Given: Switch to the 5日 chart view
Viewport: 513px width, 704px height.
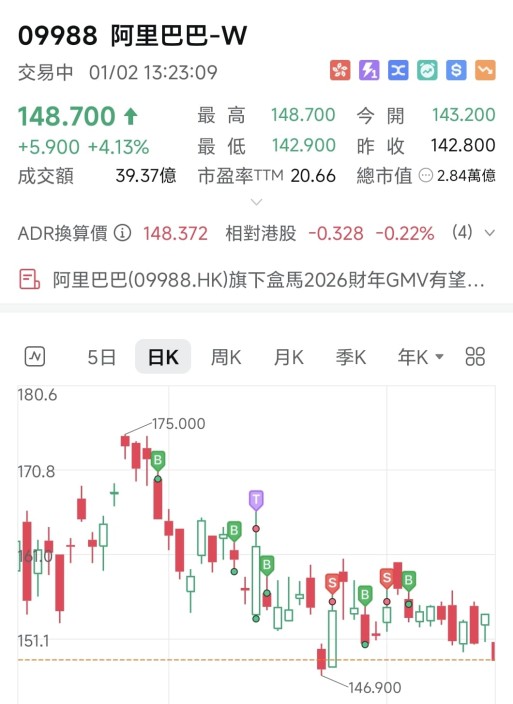Looking at the screenshot, I should pos(101,357).
